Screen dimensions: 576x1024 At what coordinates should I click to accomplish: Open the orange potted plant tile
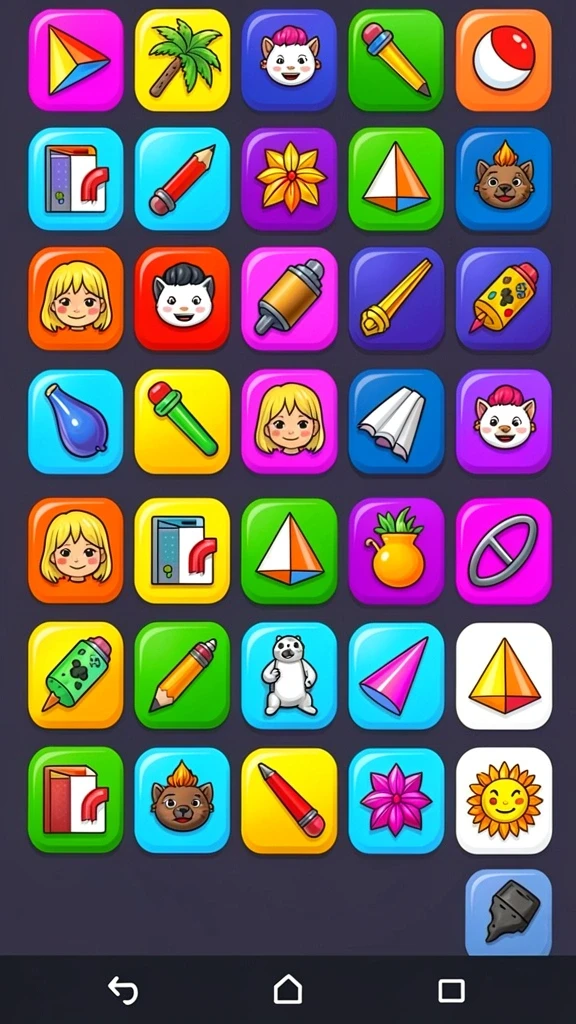tap(396, 551)
